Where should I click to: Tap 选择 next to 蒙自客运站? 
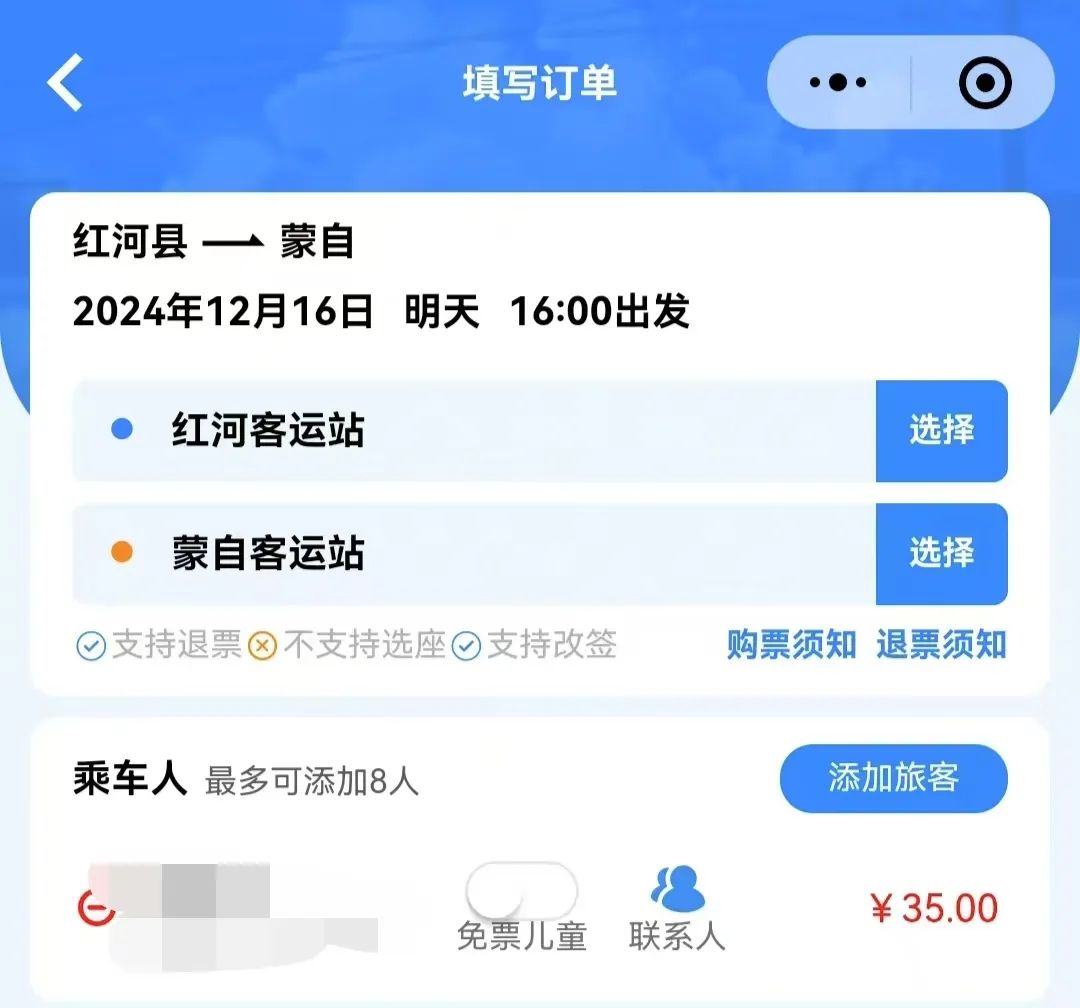pos(941,554)
